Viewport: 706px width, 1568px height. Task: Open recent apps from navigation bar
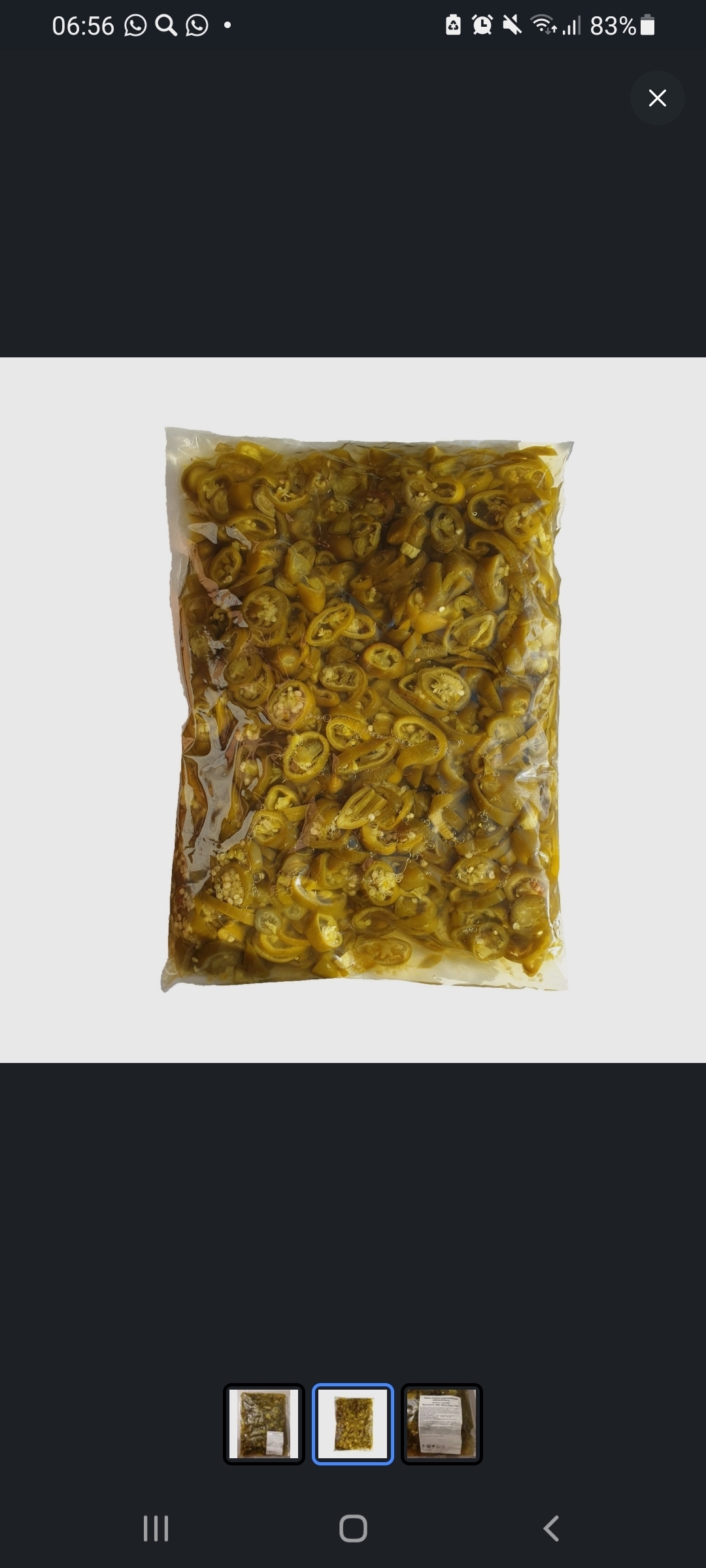[156, 1528]
